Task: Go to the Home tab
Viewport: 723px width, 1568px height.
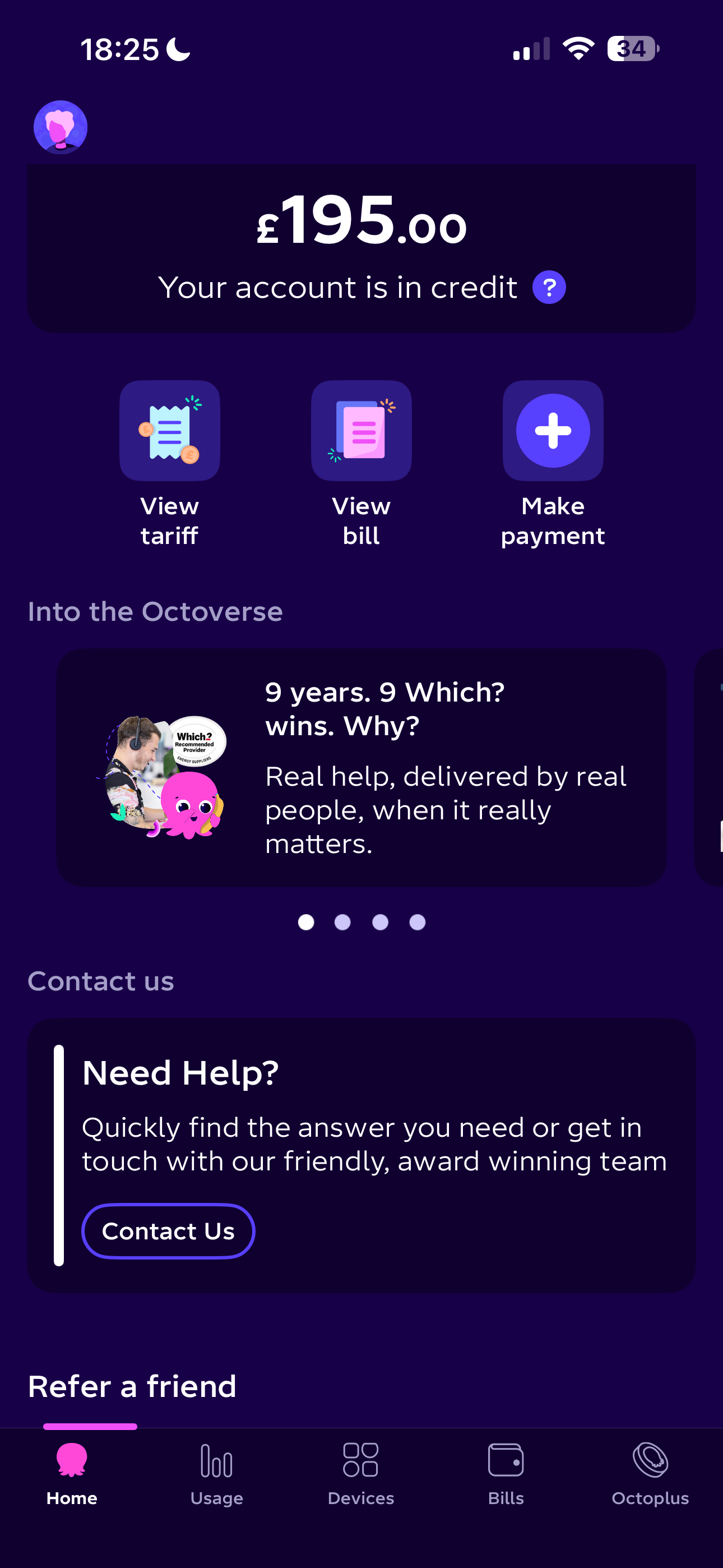Action: [72, 1473]
